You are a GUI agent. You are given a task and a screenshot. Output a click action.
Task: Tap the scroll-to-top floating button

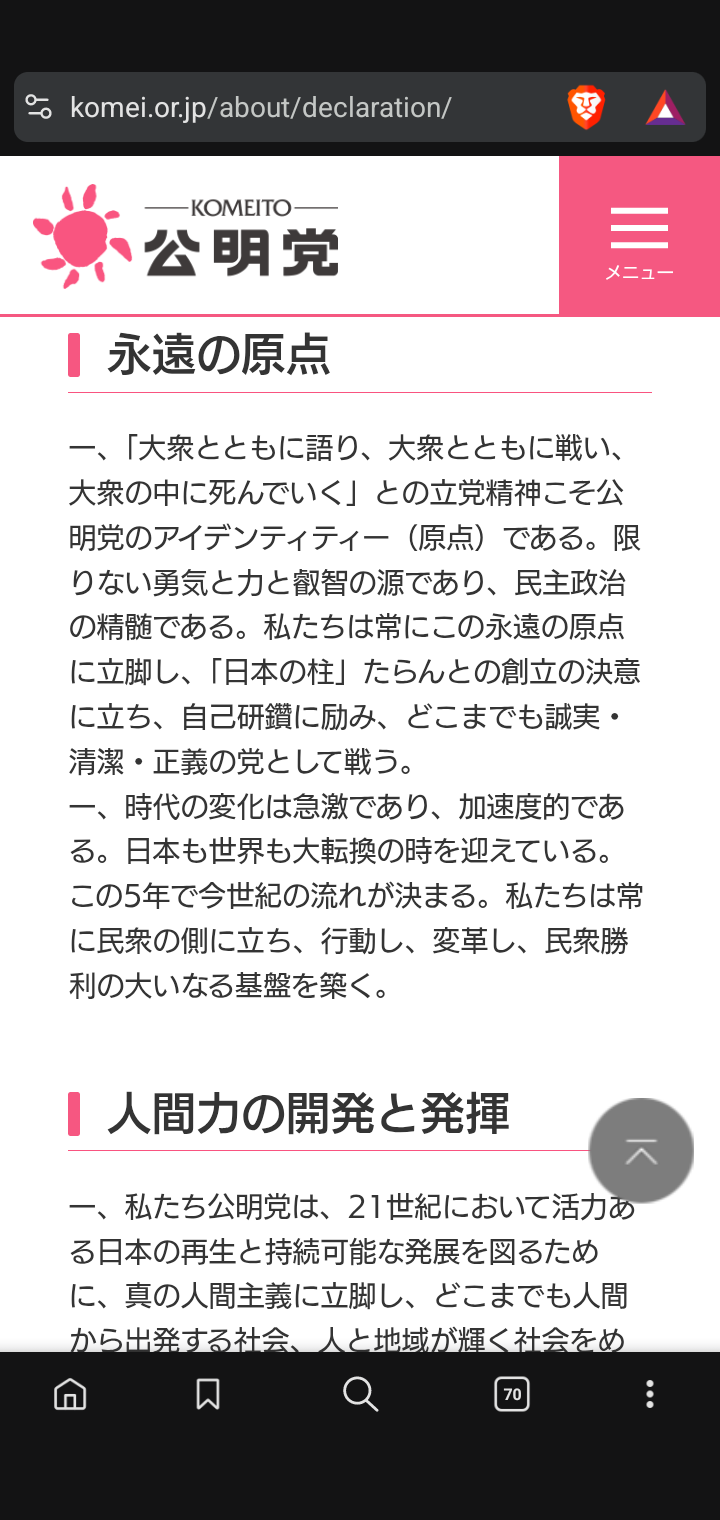tap(641, 1150)
